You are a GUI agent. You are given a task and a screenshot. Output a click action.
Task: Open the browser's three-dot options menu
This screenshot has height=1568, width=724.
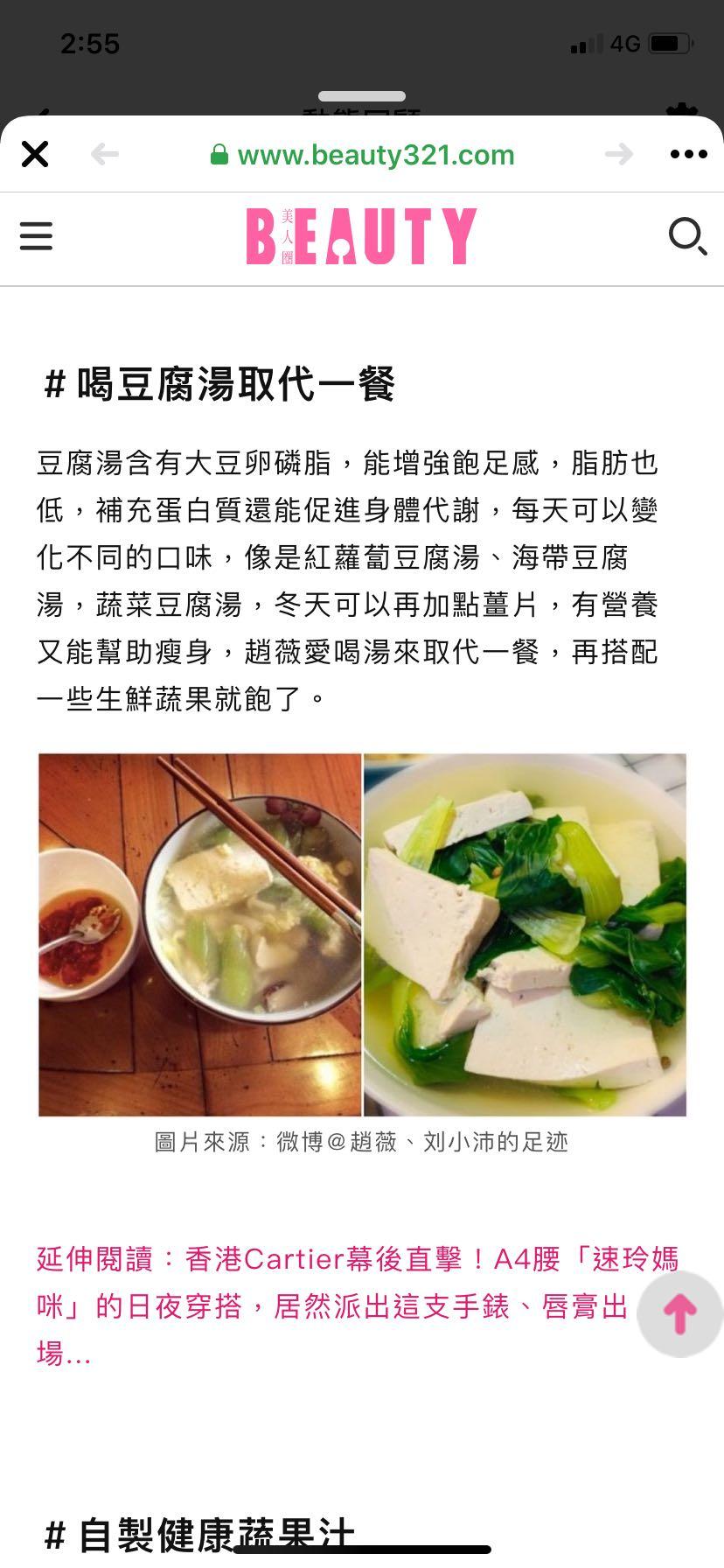[688, 155]
